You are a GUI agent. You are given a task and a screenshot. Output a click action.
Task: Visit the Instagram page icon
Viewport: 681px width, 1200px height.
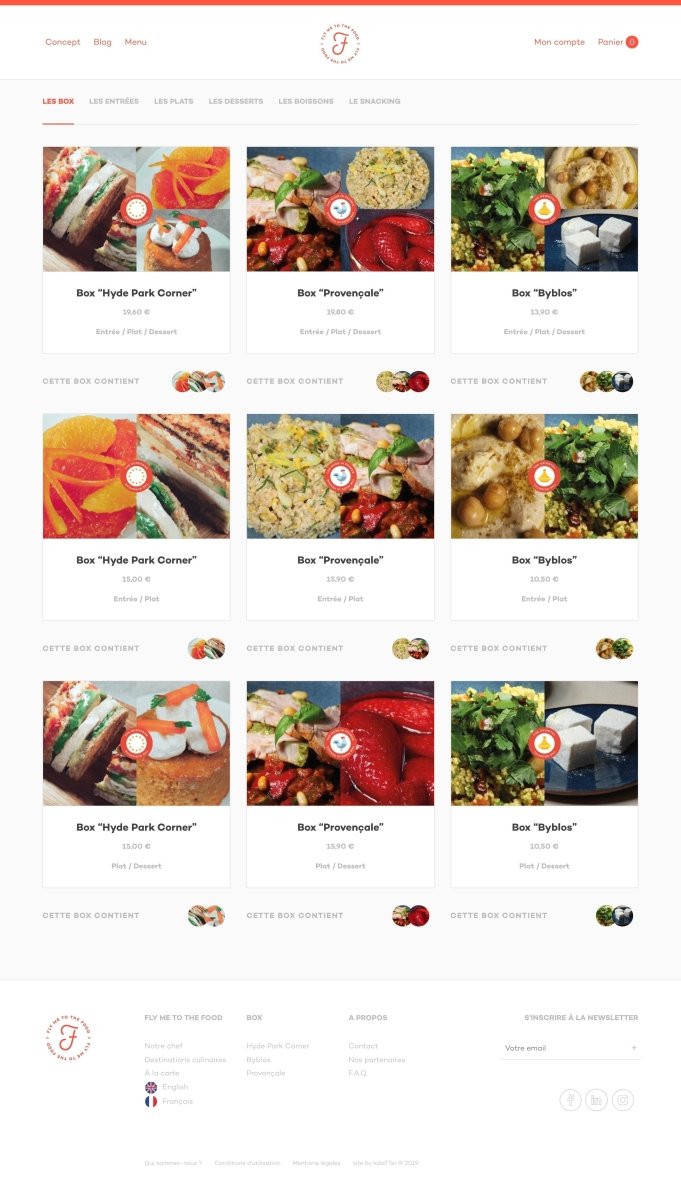tap(623, 1100)
